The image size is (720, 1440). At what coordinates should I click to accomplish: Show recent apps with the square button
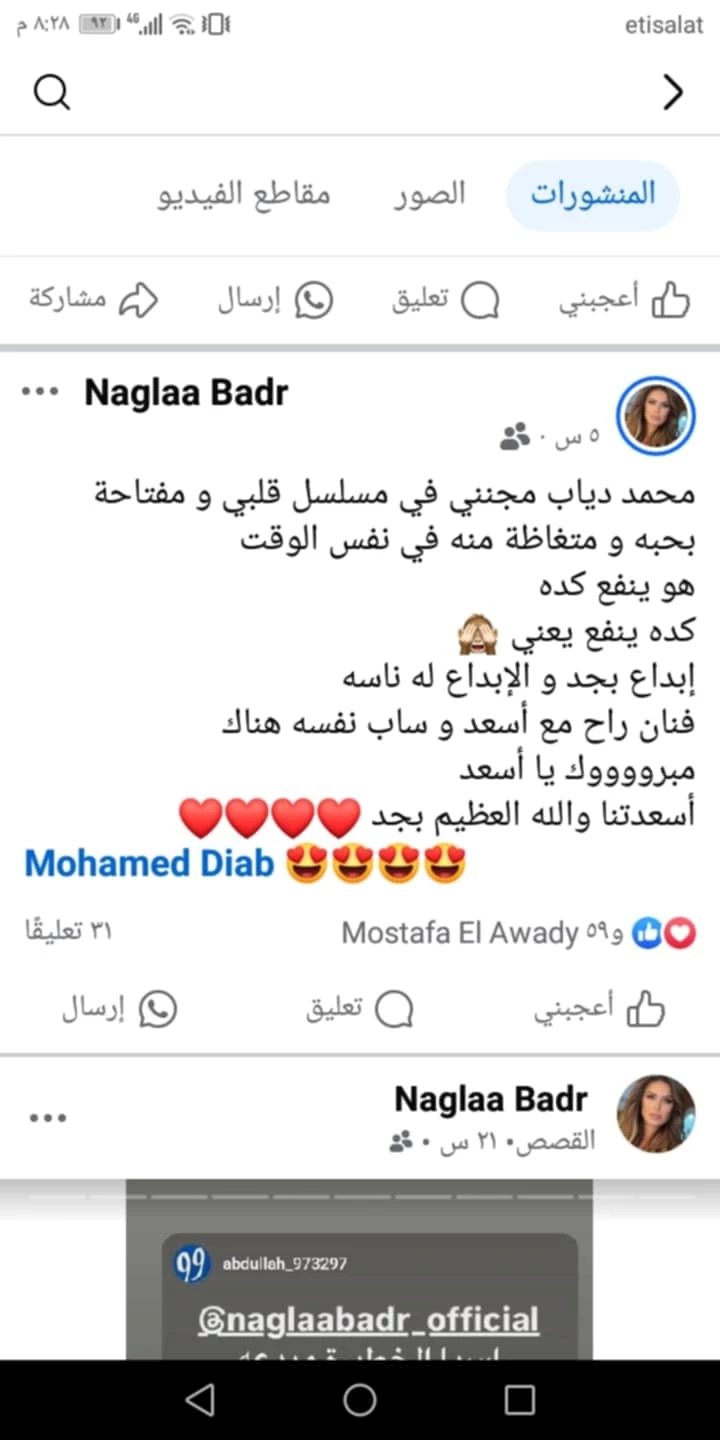click(x=520, y=1400)
